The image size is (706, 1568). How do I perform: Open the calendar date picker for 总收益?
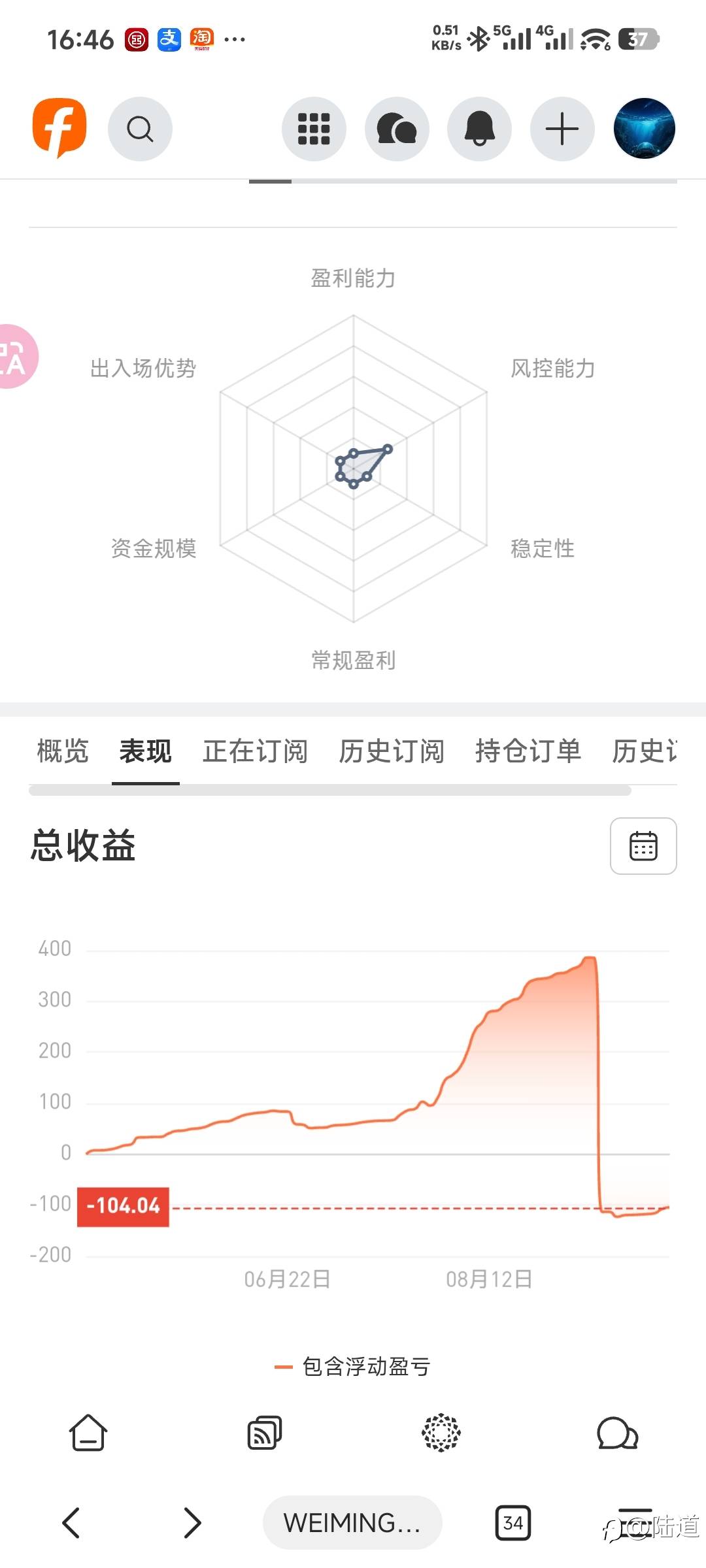(643, 845)
